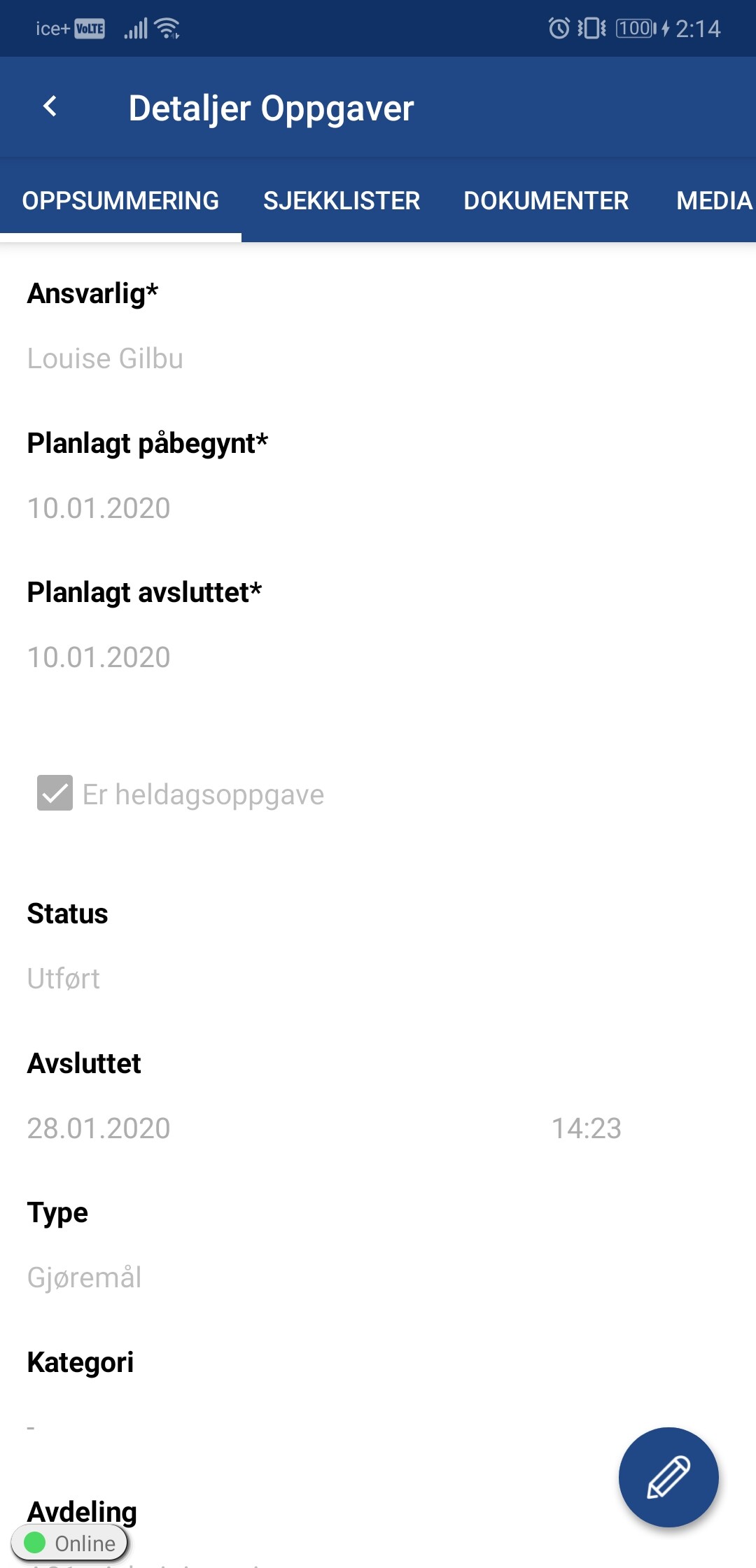Tap the signal strength icon
The width and height of the screenshot is (756, 1568).
(136, 28)
